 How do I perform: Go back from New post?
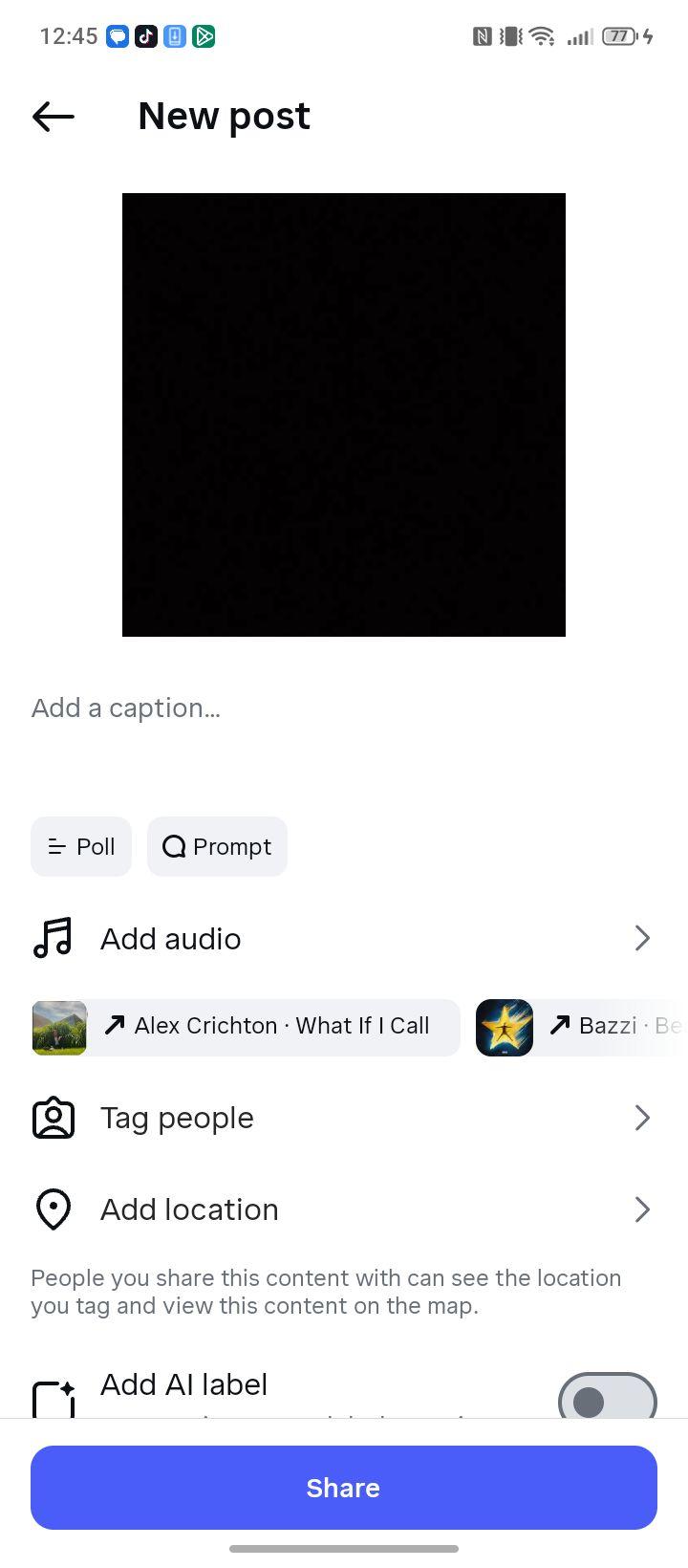54,117
